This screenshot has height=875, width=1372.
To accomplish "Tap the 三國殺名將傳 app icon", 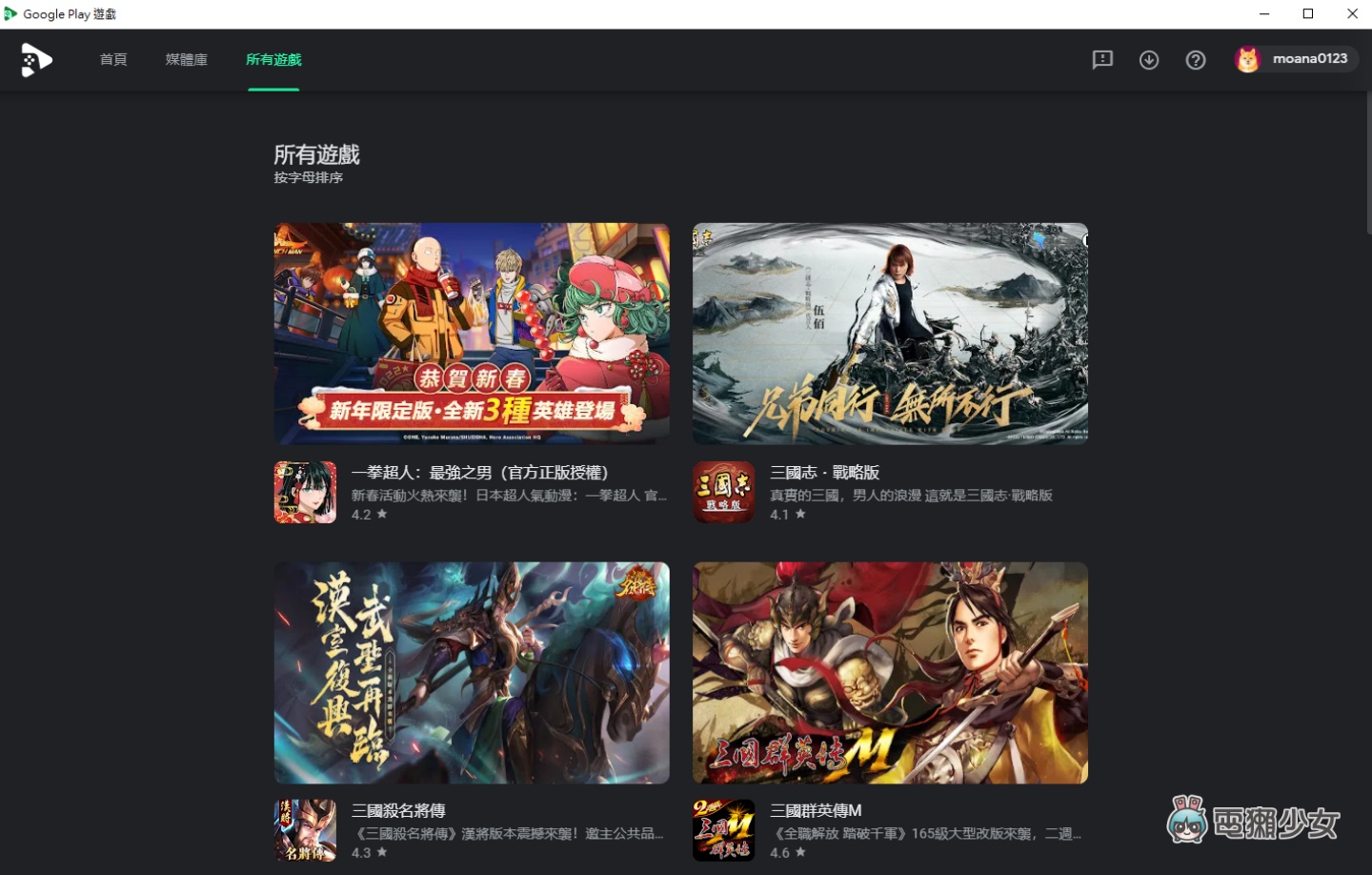I will pos(305,830).
